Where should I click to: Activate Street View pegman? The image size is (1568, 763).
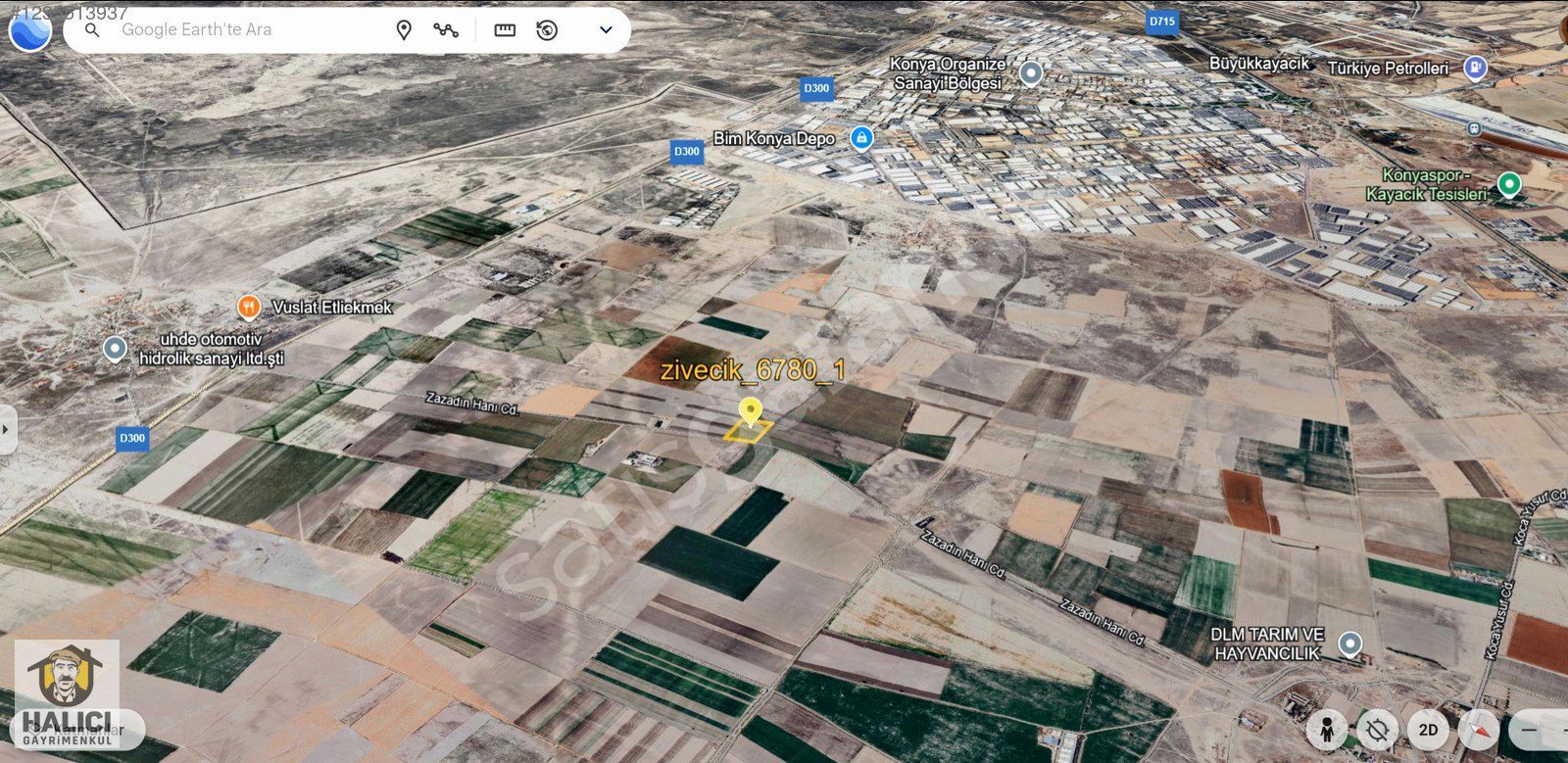coord(1327,730)
